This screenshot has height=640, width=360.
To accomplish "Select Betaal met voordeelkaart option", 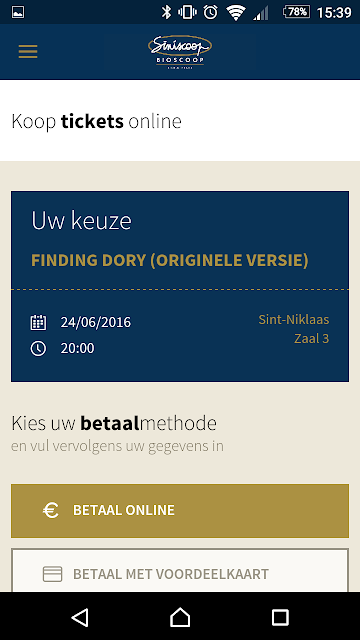I will [180, 570].
